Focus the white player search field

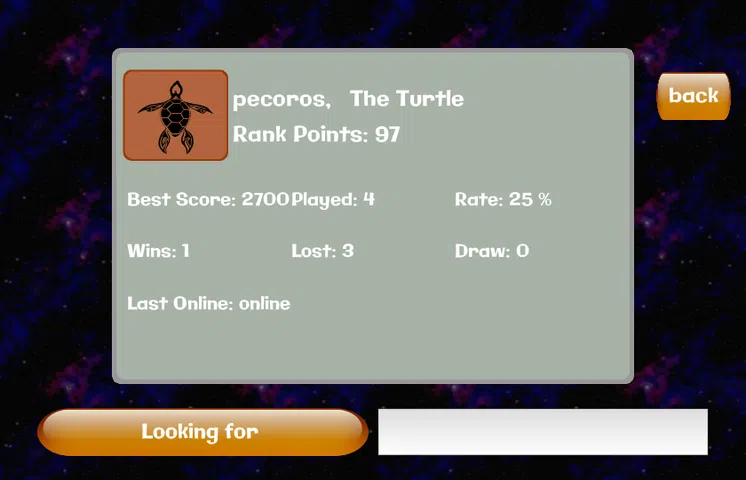point(542,432)
